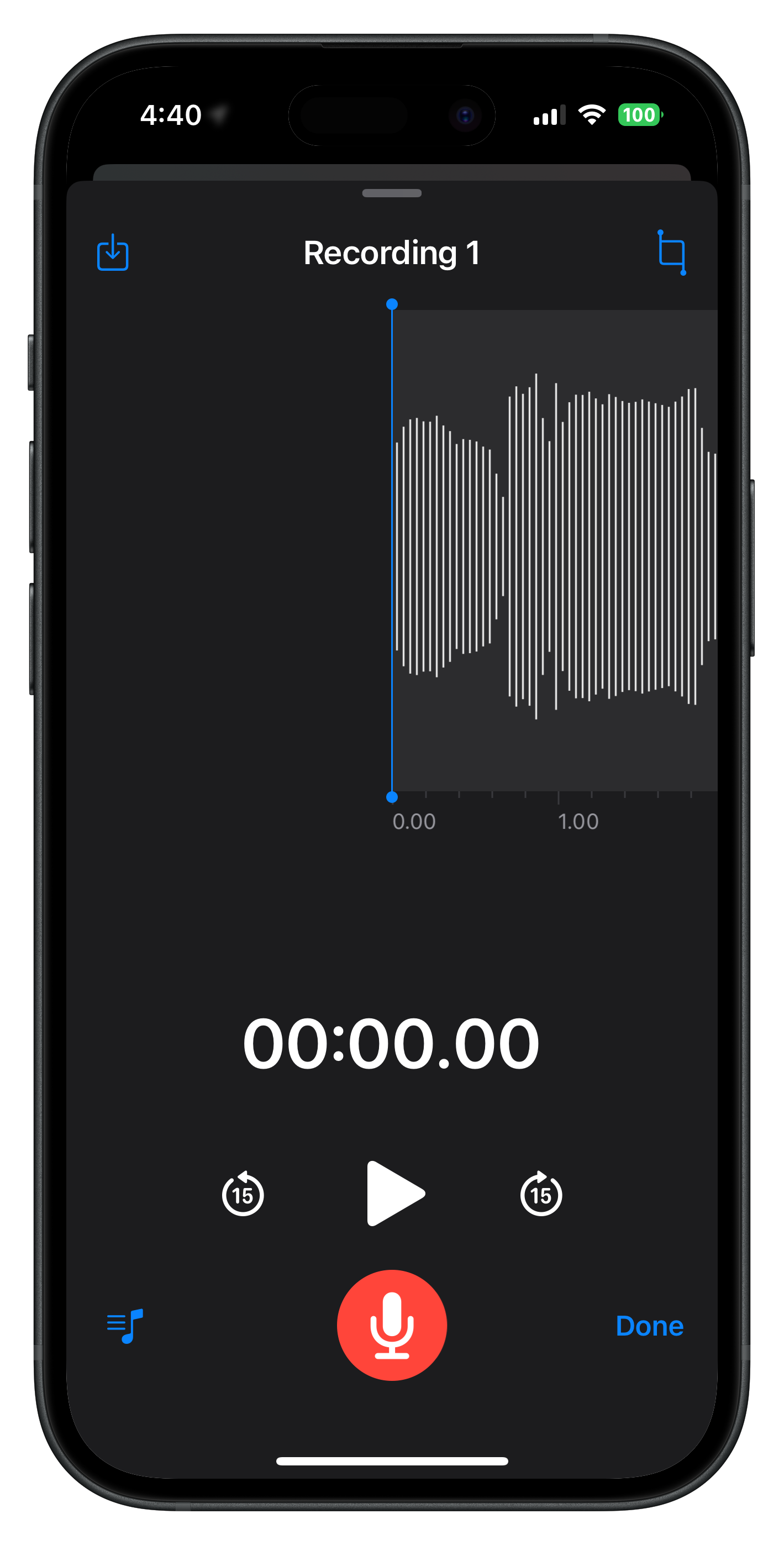Skip back 15 seconds
The height and width of the screenshot is (1545, 784).
pos(243,1194)
